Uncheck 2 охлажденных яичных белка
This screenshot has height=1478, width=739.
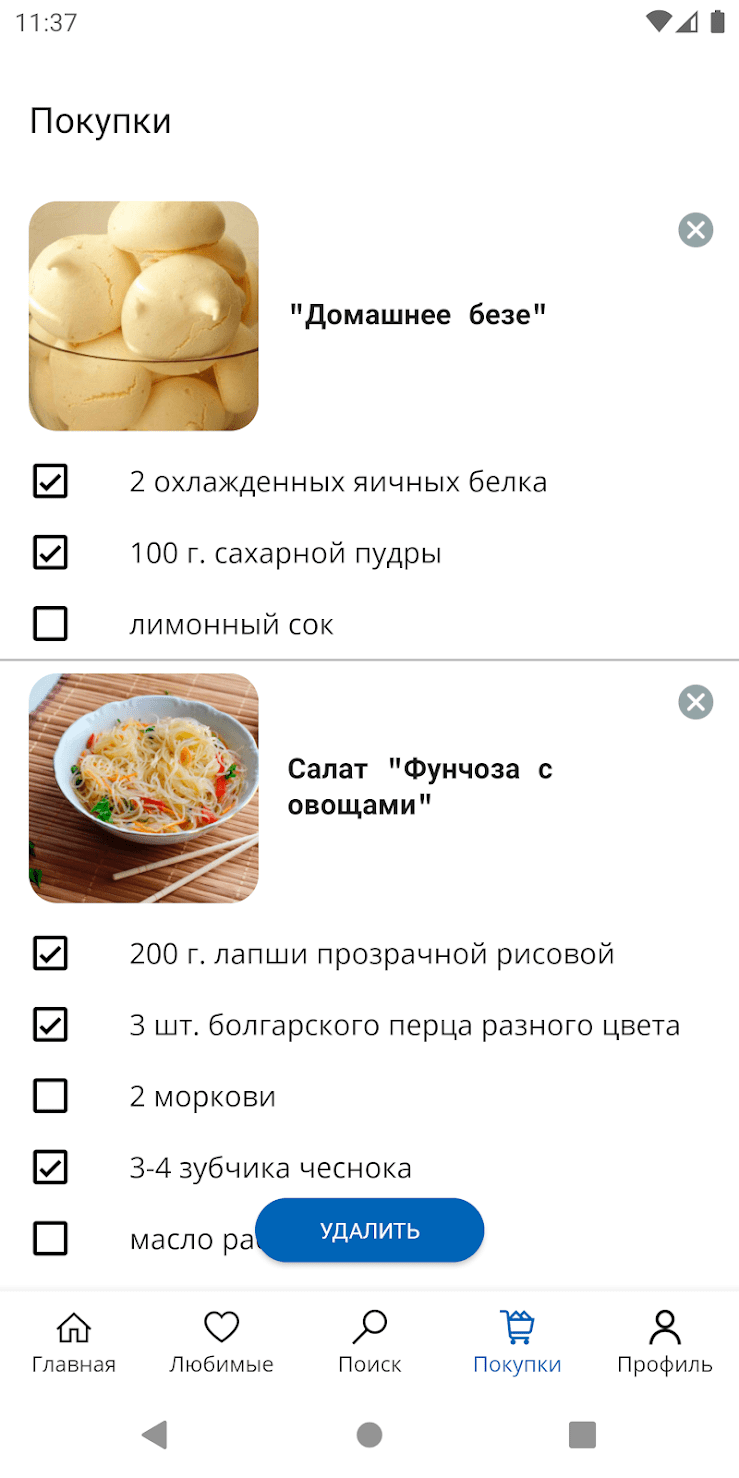click(51, 482)
